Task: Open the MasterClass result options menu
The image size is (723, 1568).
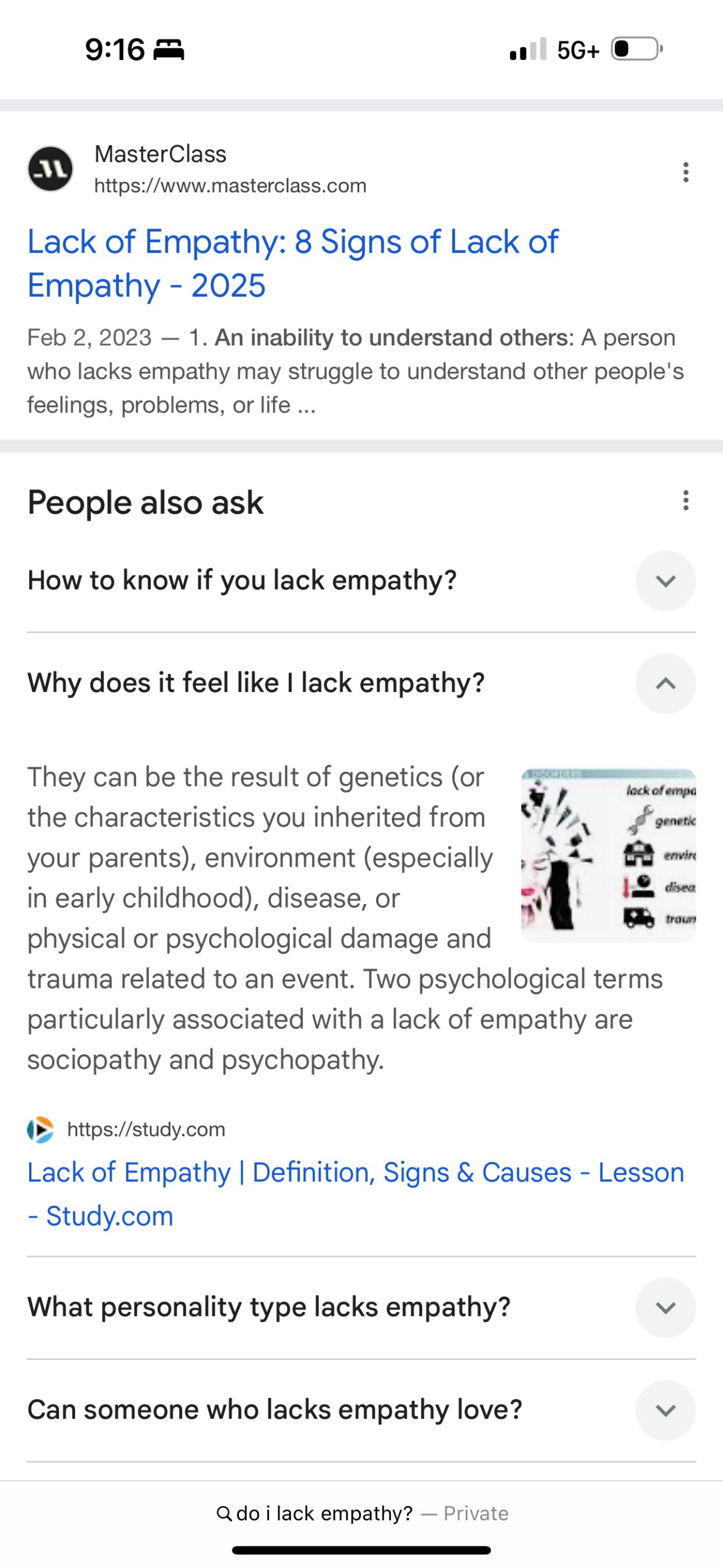Action: click(685, 172)
